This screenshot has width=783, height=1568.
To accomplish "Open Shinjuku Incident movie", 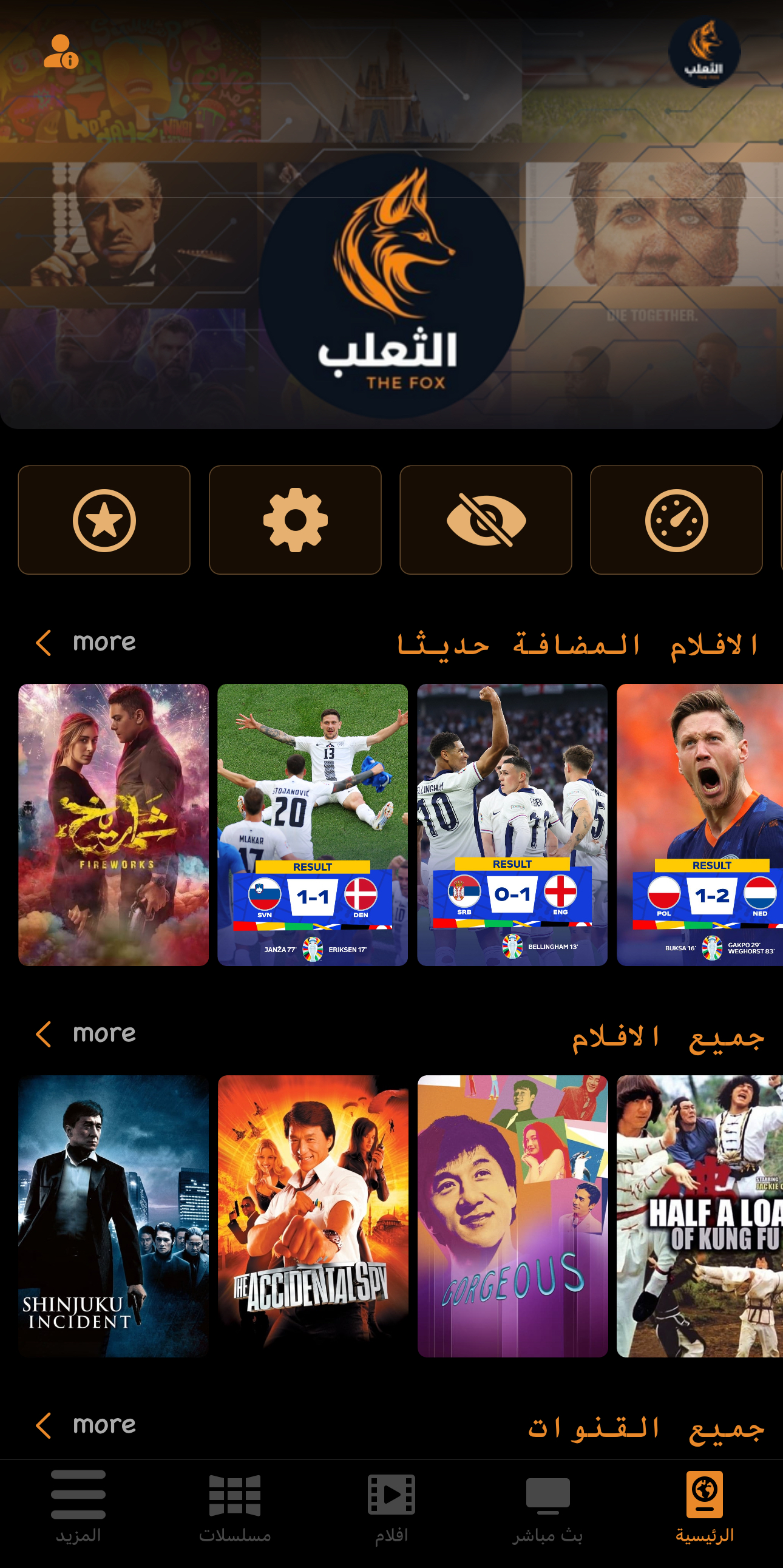I will click(x=114, y=1215).
